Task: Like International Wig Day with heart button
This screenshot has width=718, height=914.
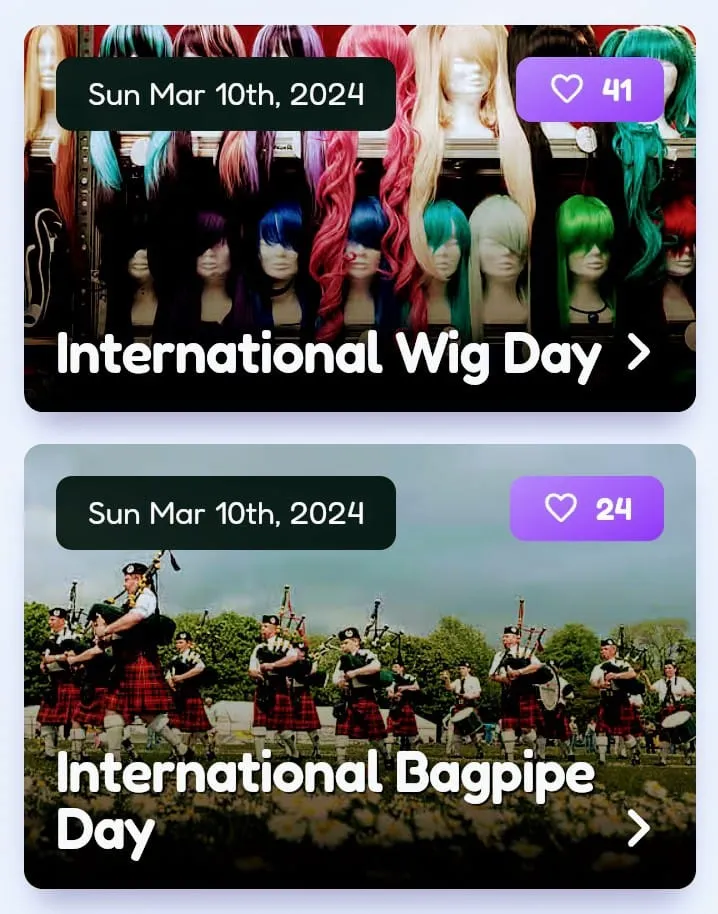Action: [x=589, y=90]
